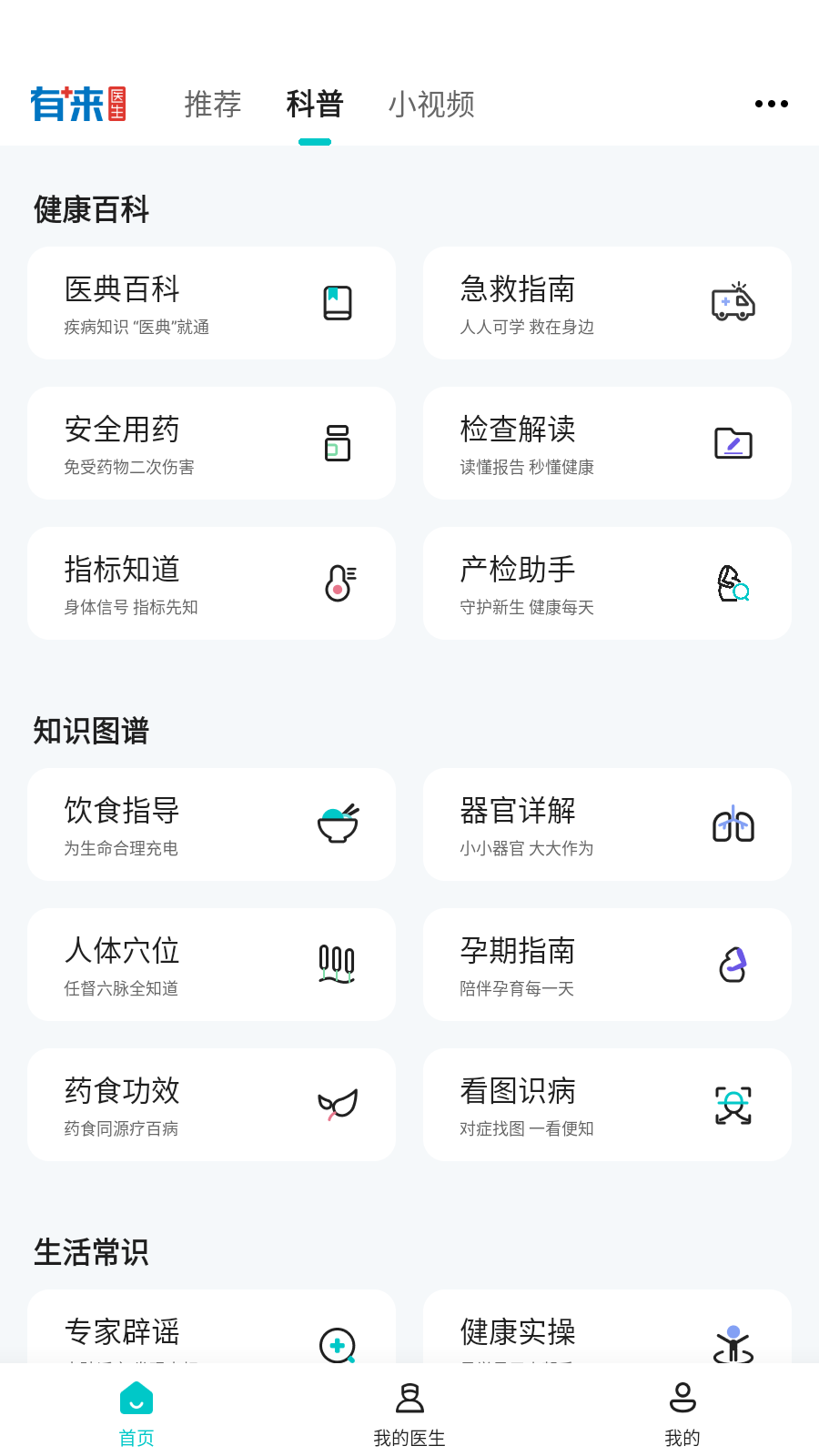Click the 指标知道 thermometer icon
The image size is (819, 1456).
click(339, 583)
